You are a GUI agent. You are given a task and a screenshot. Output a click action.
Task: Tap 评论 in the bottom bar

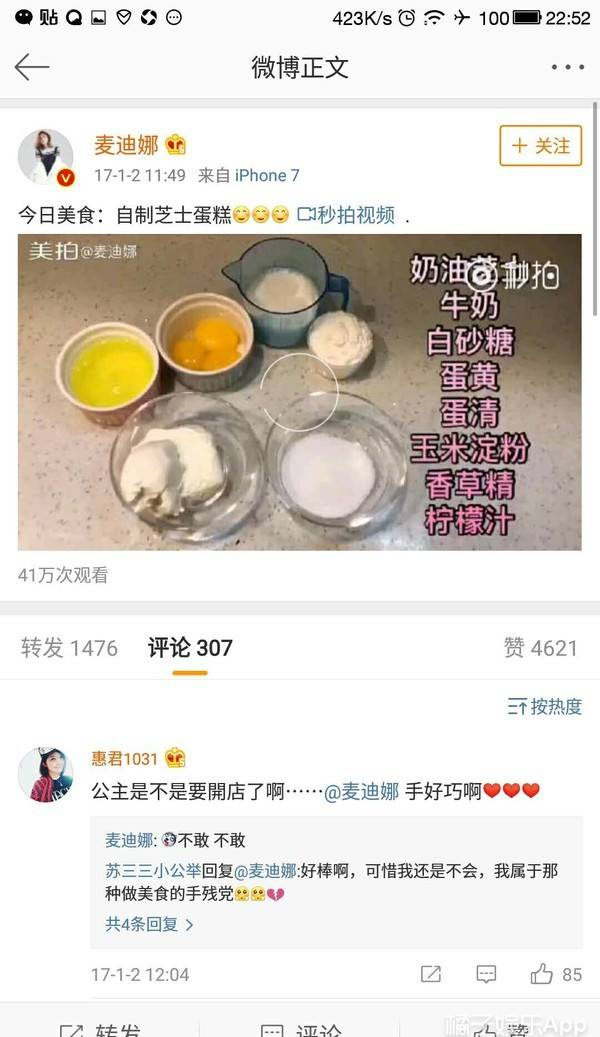coord(300,1028)
